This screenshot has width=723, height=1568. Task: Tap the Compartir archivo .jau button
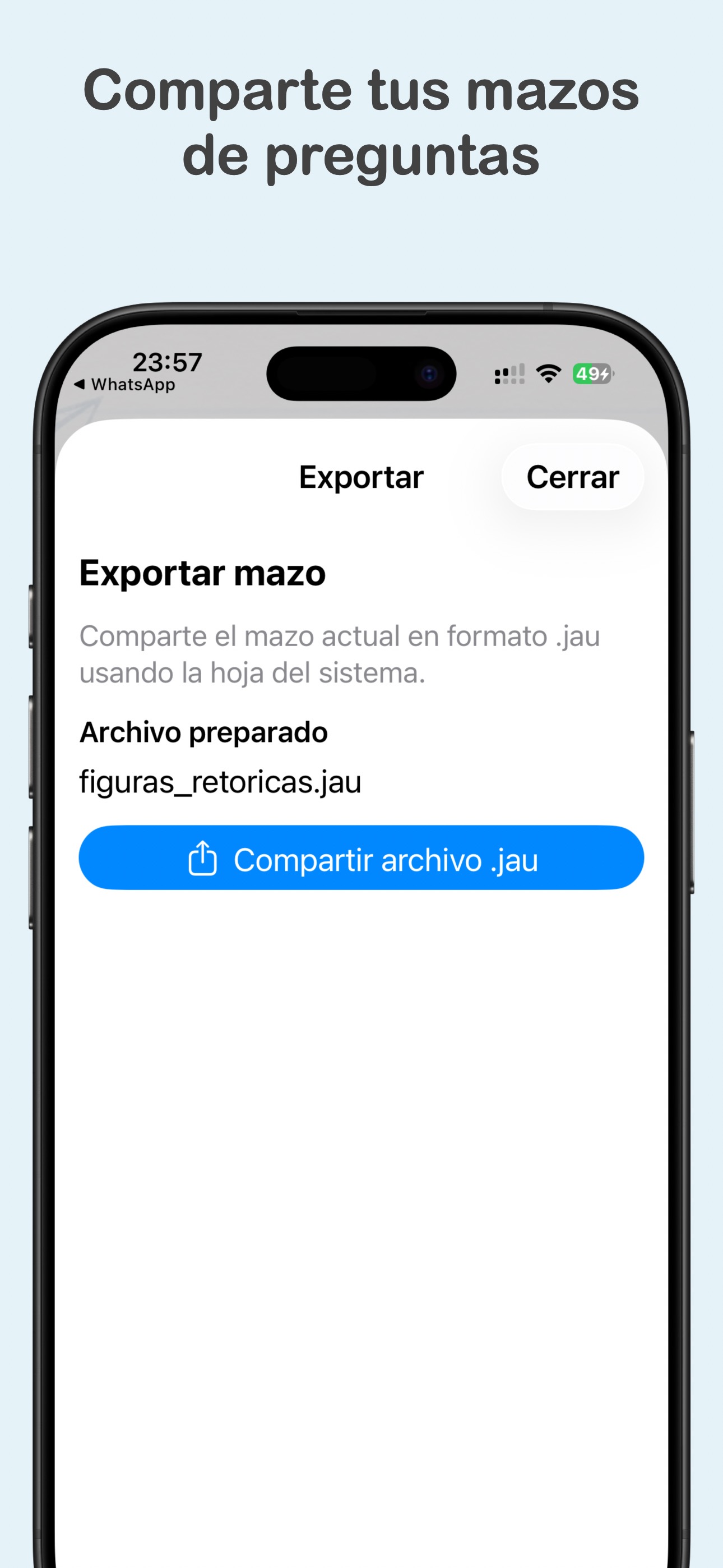click(x=361, y=858)
